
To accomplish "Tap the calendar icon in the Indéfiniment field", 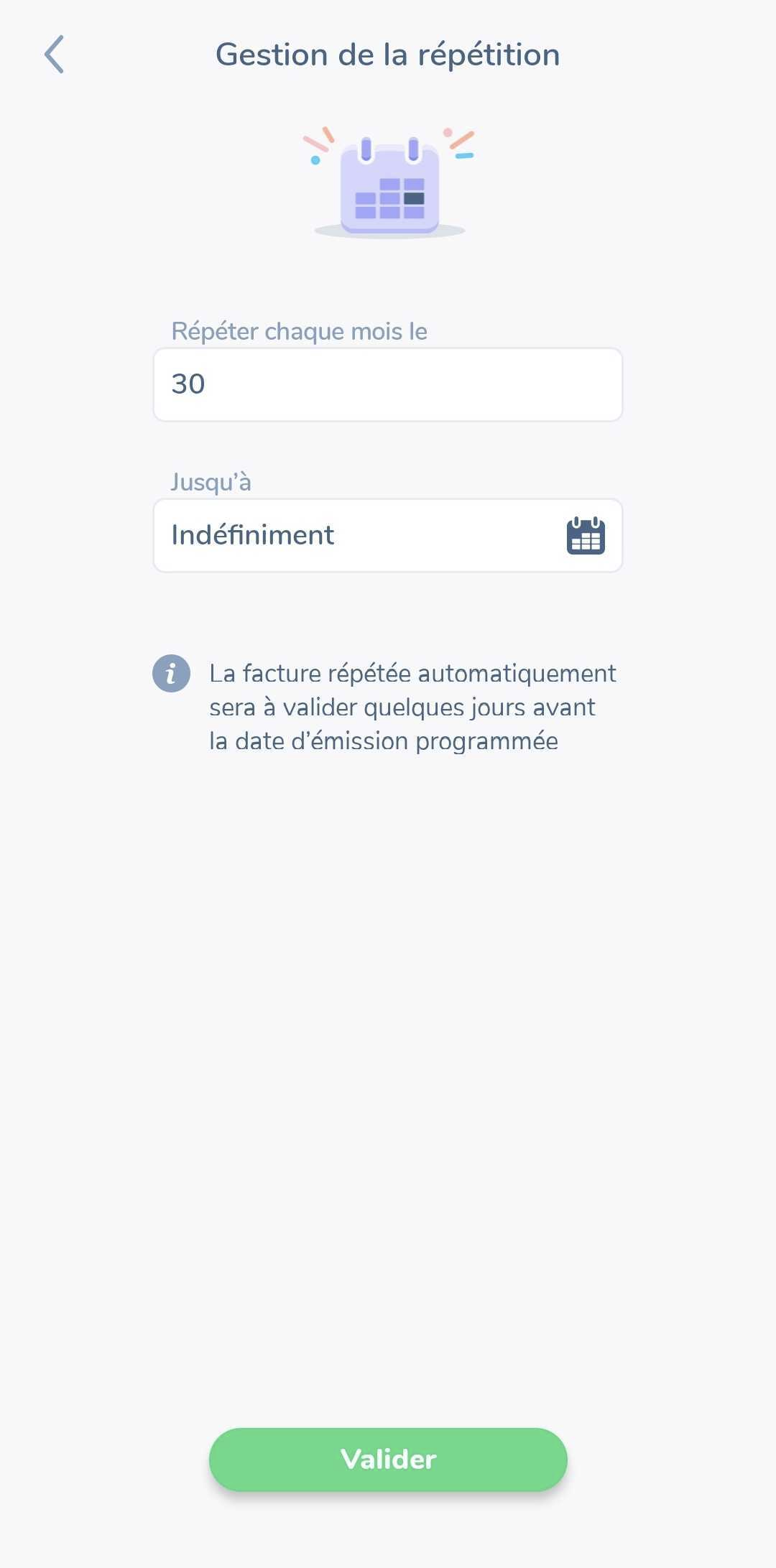I will click(586, 536).
